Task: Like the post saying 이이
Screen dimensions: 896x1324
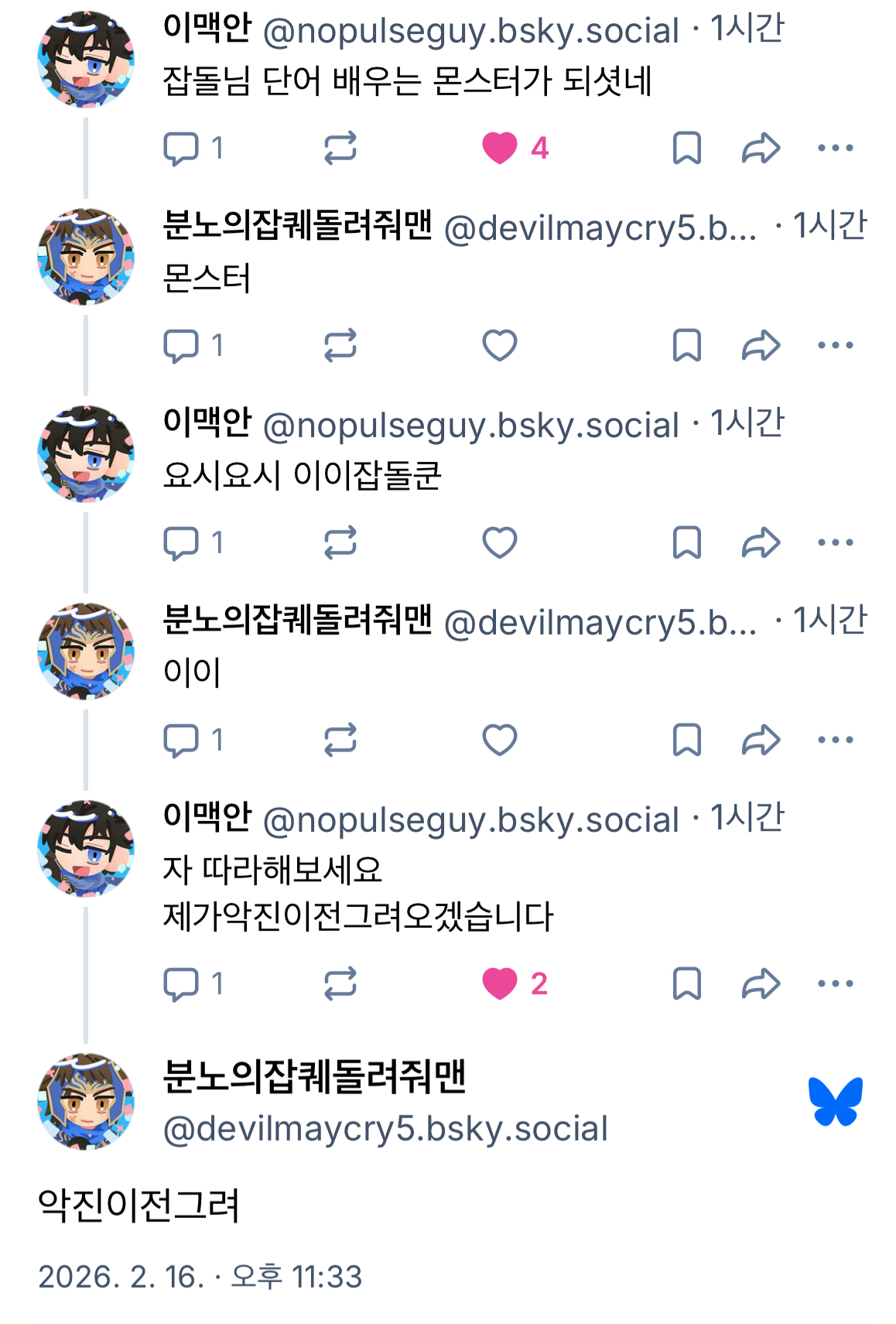Action: [499, 740]
